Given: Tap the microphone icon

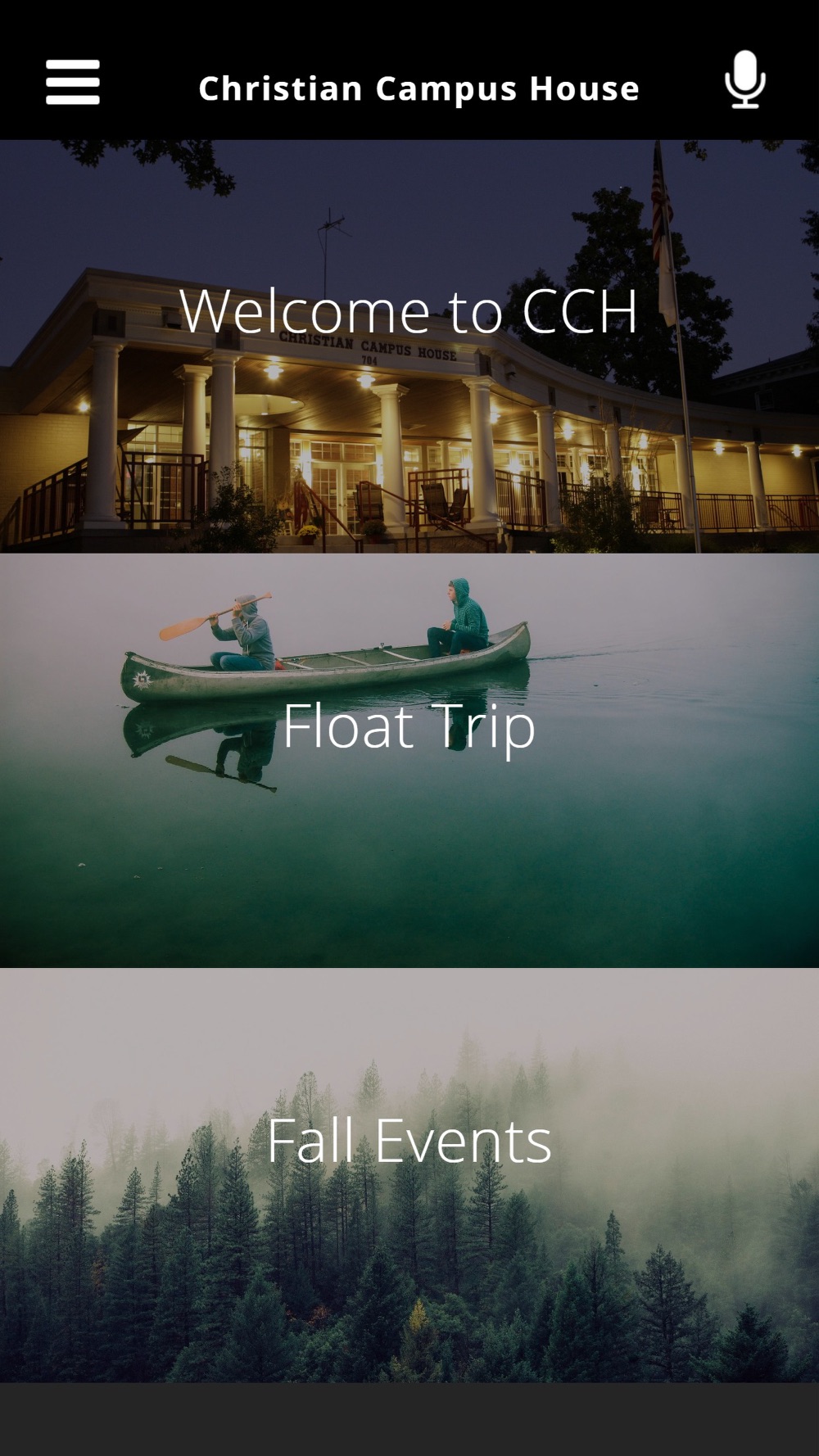Looking at the screenshot, I should click(744, 80).
